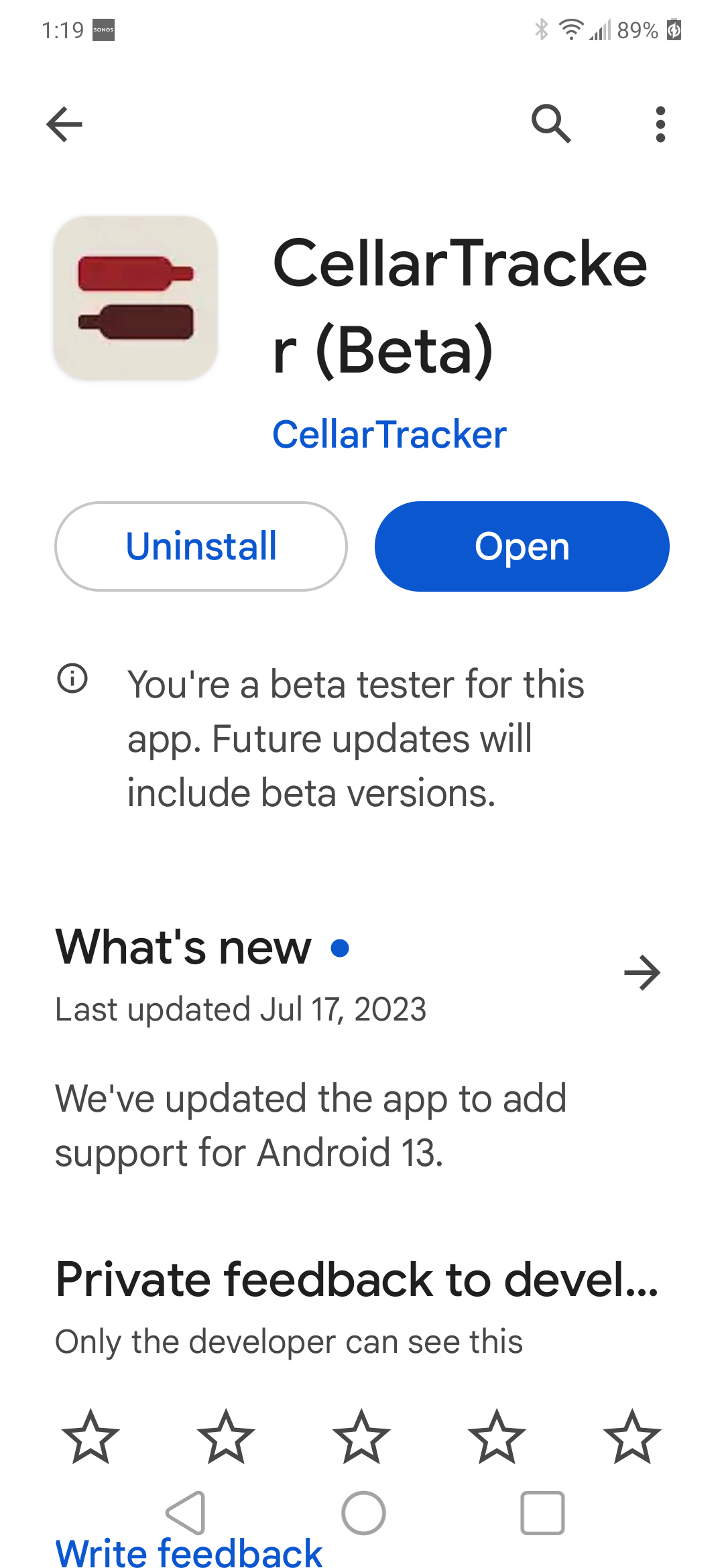Open the CellarTracker app
Screen dimensions: 724x1568
tap(522, 546)
